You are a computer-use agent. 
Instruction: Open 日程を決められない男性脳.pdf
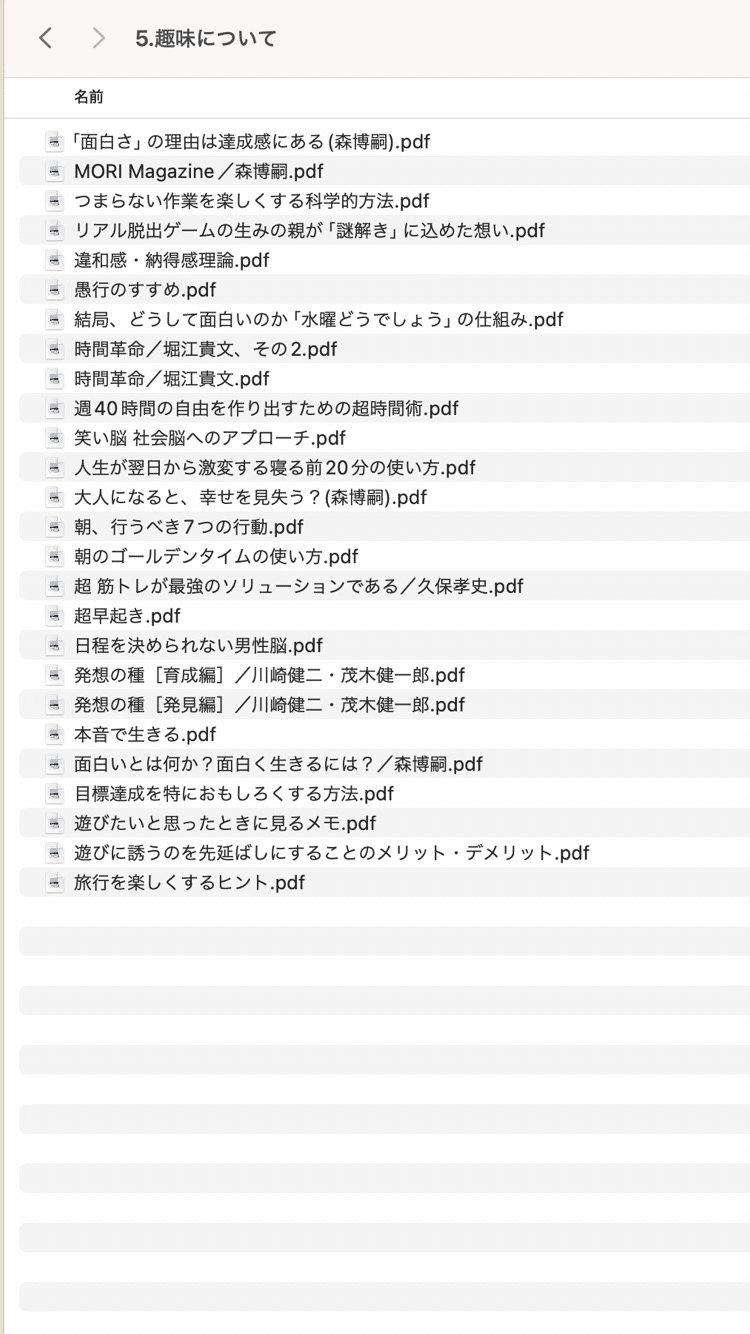coord(198,645)
